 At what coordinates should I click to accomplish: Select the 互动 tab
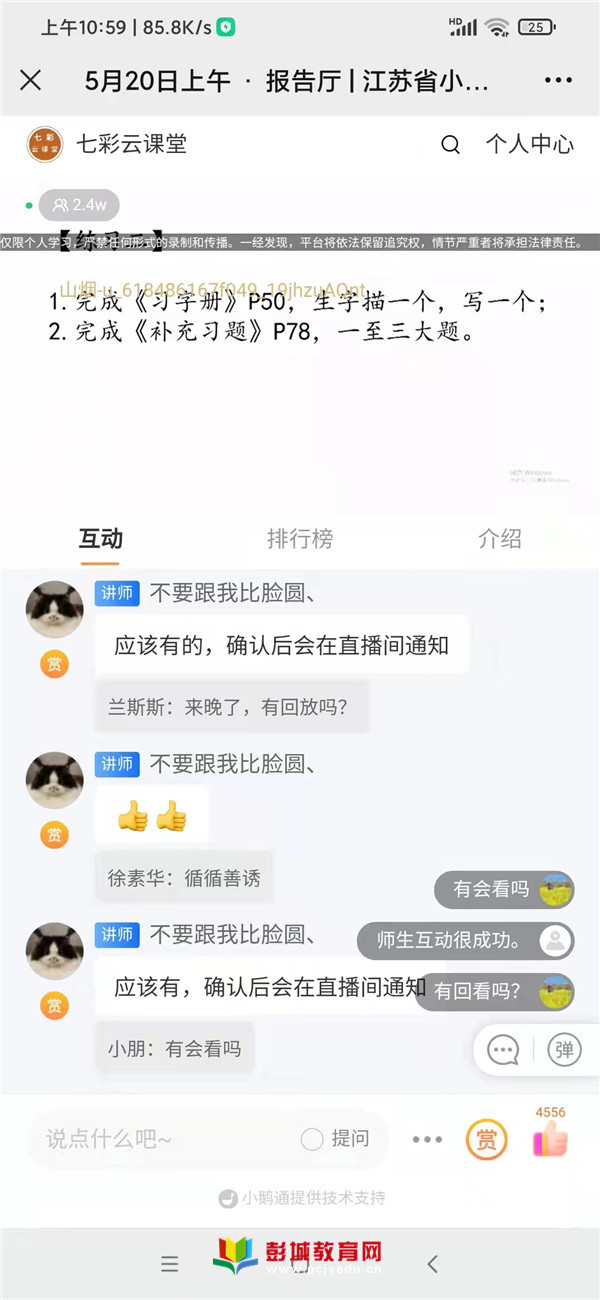pos(101,539)
